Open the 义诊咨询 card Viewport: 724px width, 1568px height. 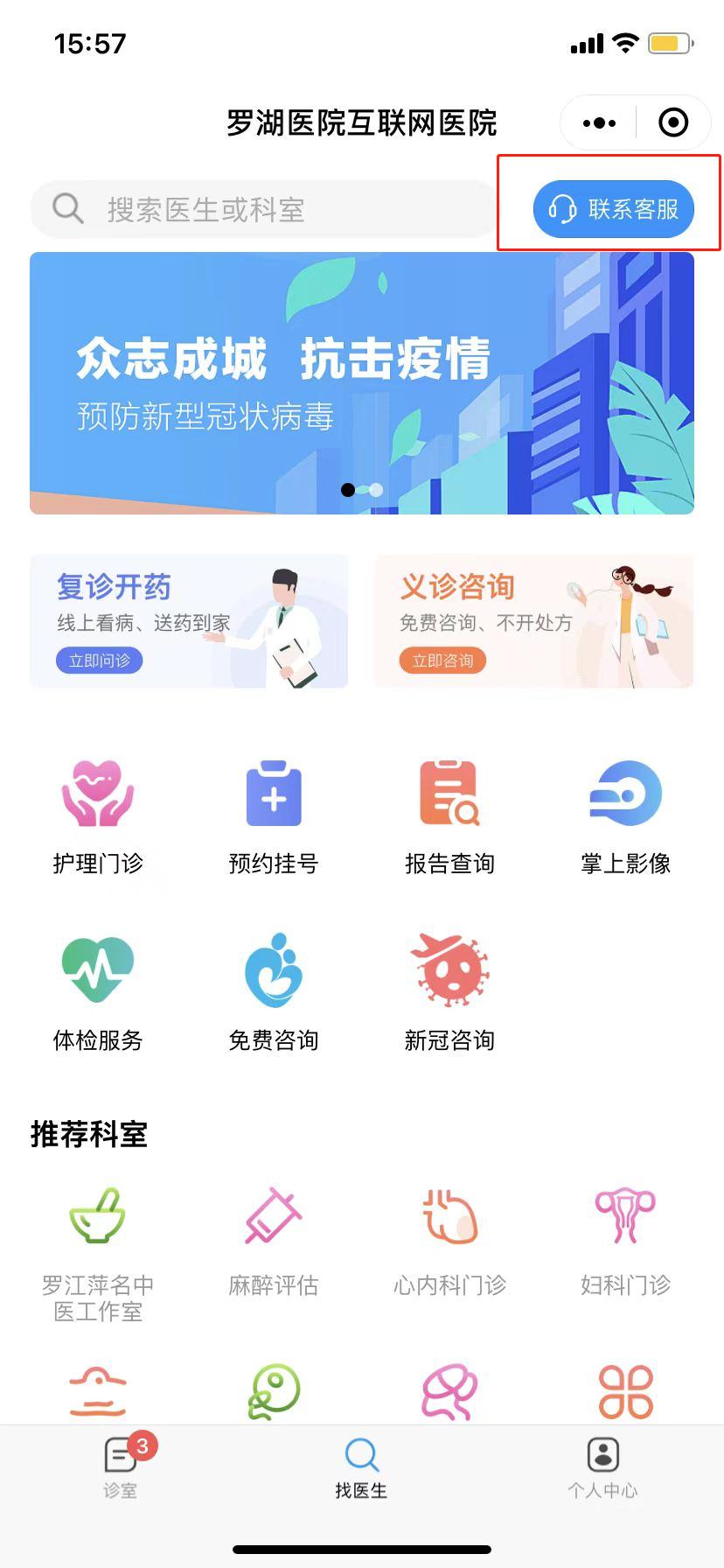[x=533, y=621]
